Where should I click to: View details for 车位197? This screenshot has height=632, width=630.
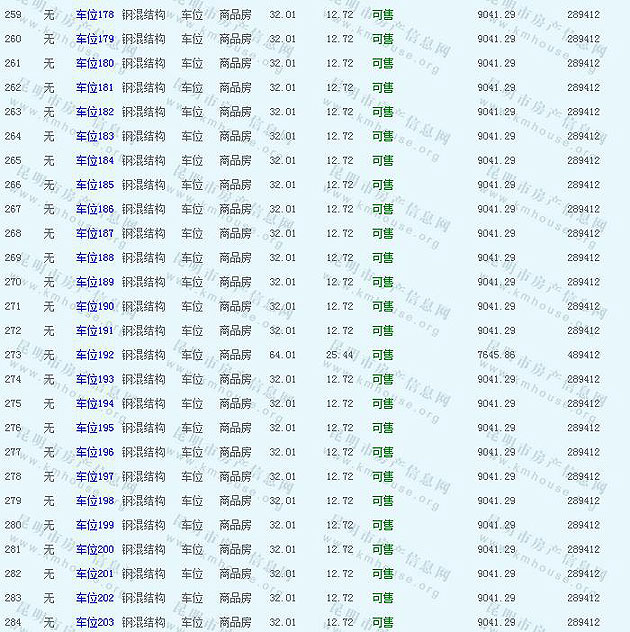(95, 476)
